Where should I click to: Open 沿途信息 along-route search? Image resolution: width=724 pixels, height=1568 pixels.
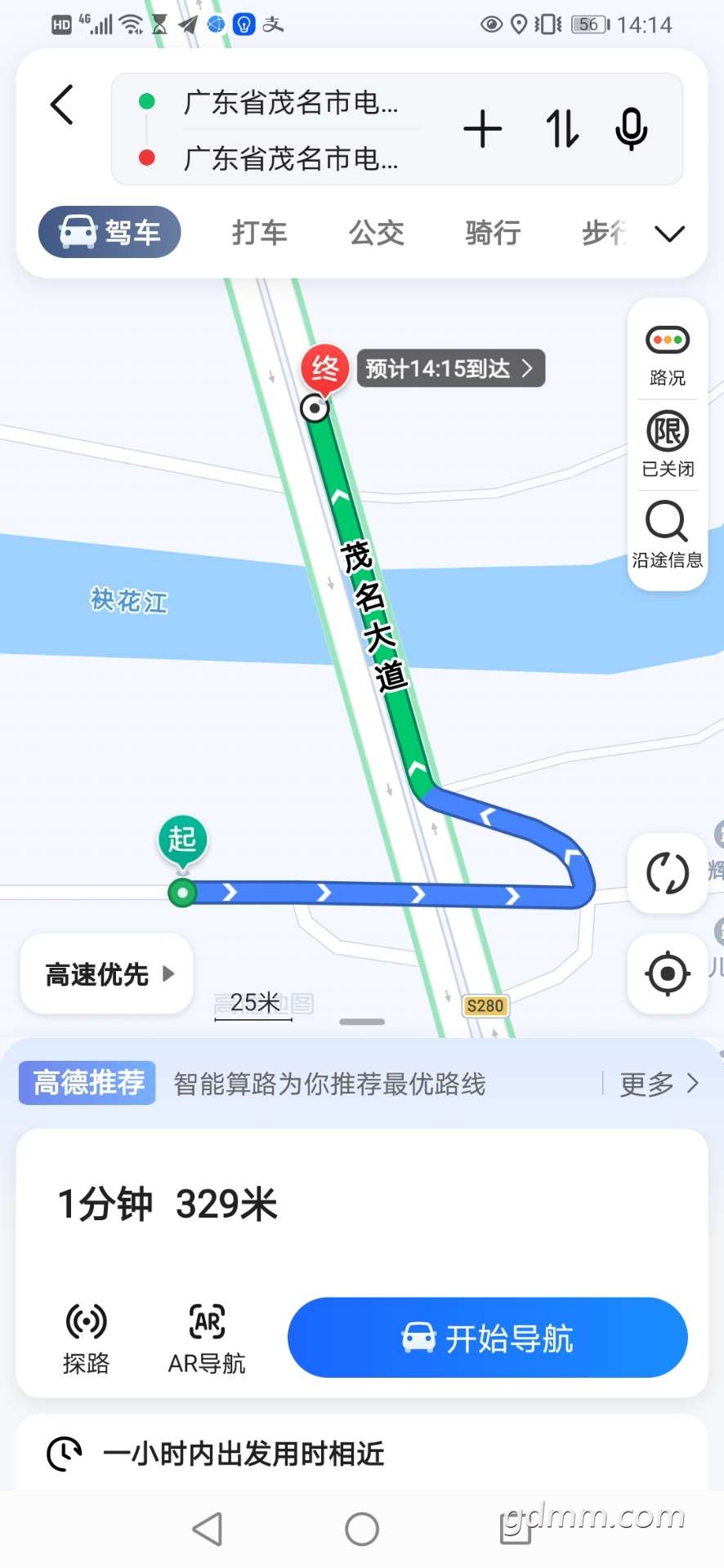668,535
